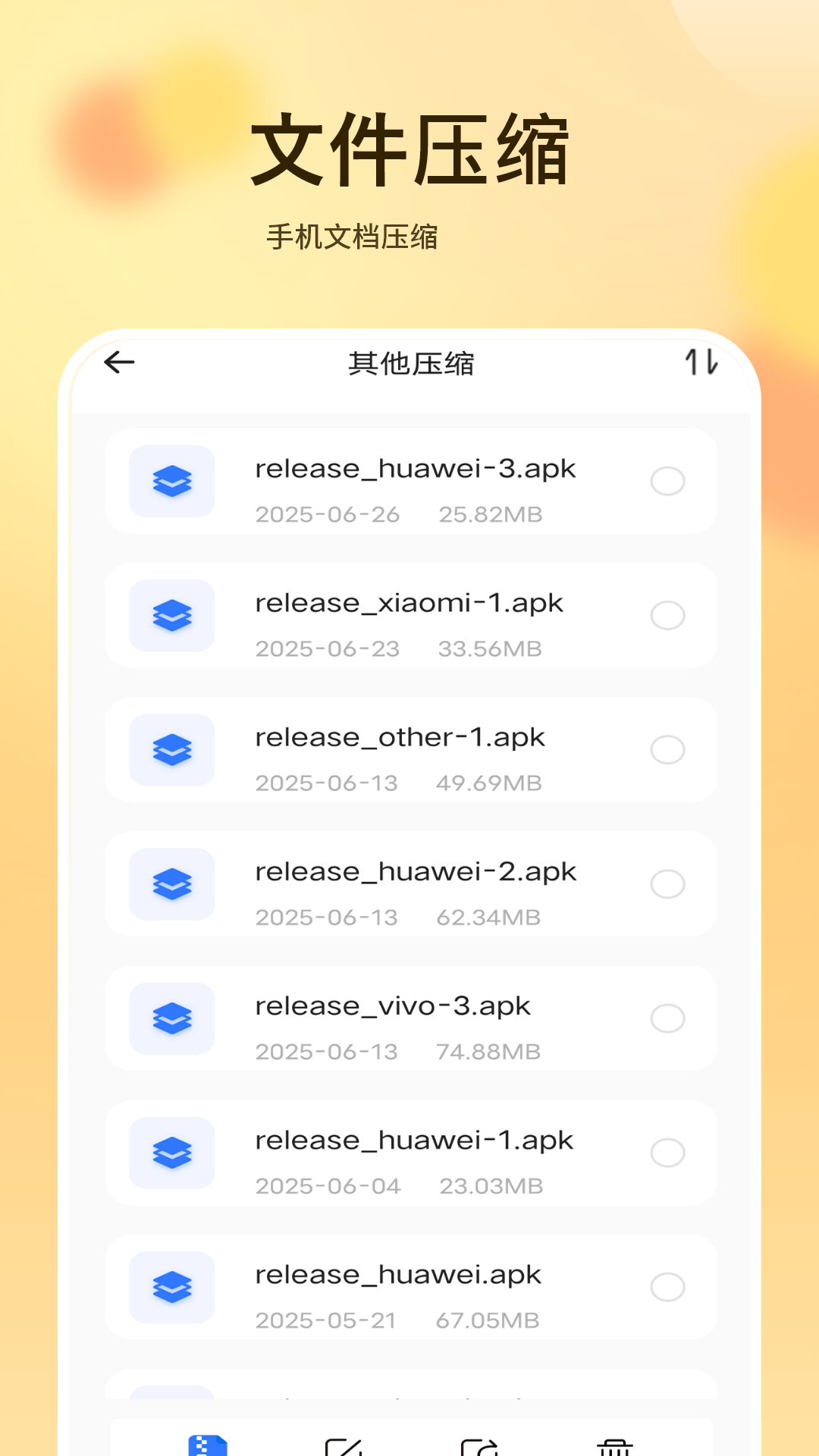Open the release_xiaomi-1.apk file entry
This screenshot has width=819, height=1456.
point(409,616)
